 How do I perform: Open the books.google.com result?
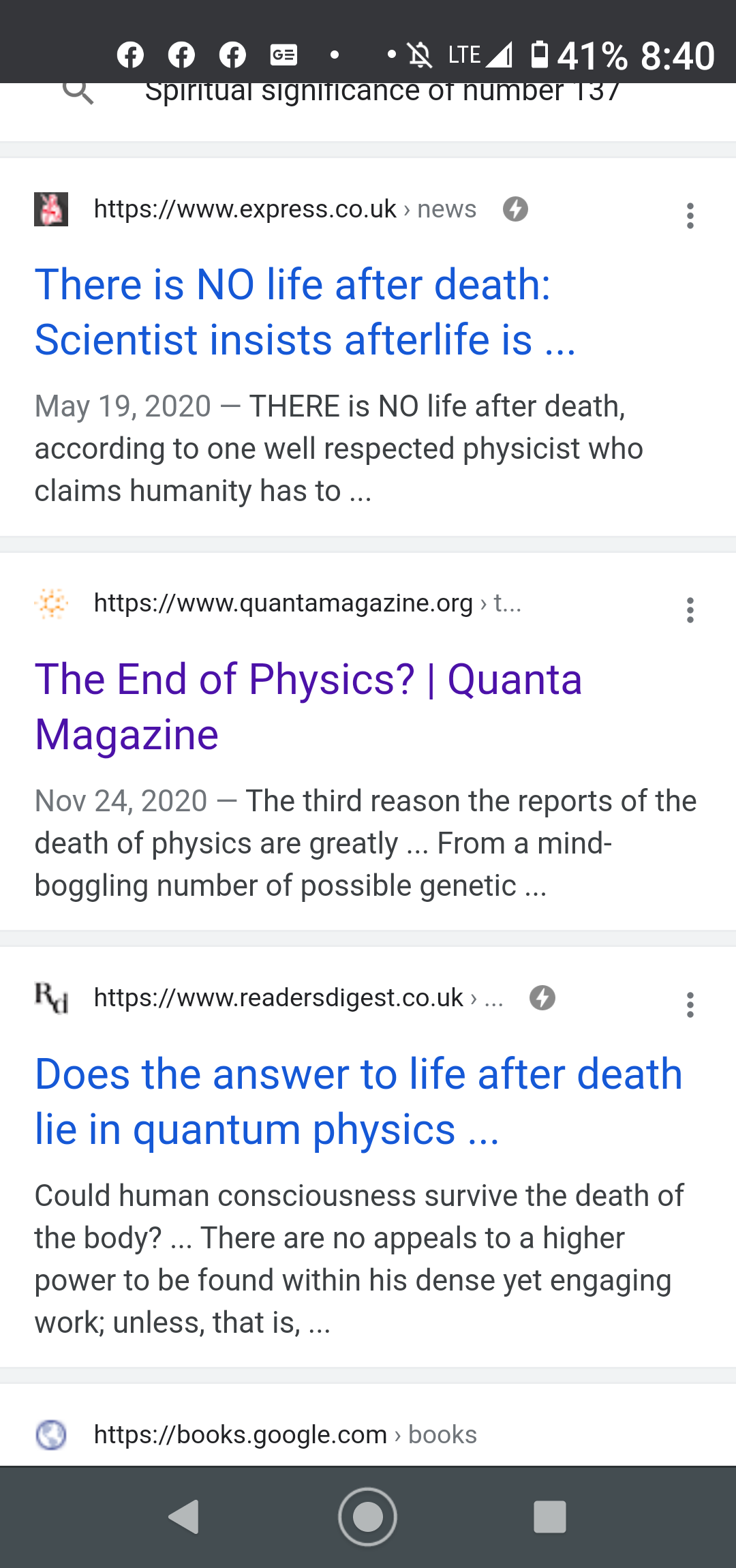(285, 1434)
